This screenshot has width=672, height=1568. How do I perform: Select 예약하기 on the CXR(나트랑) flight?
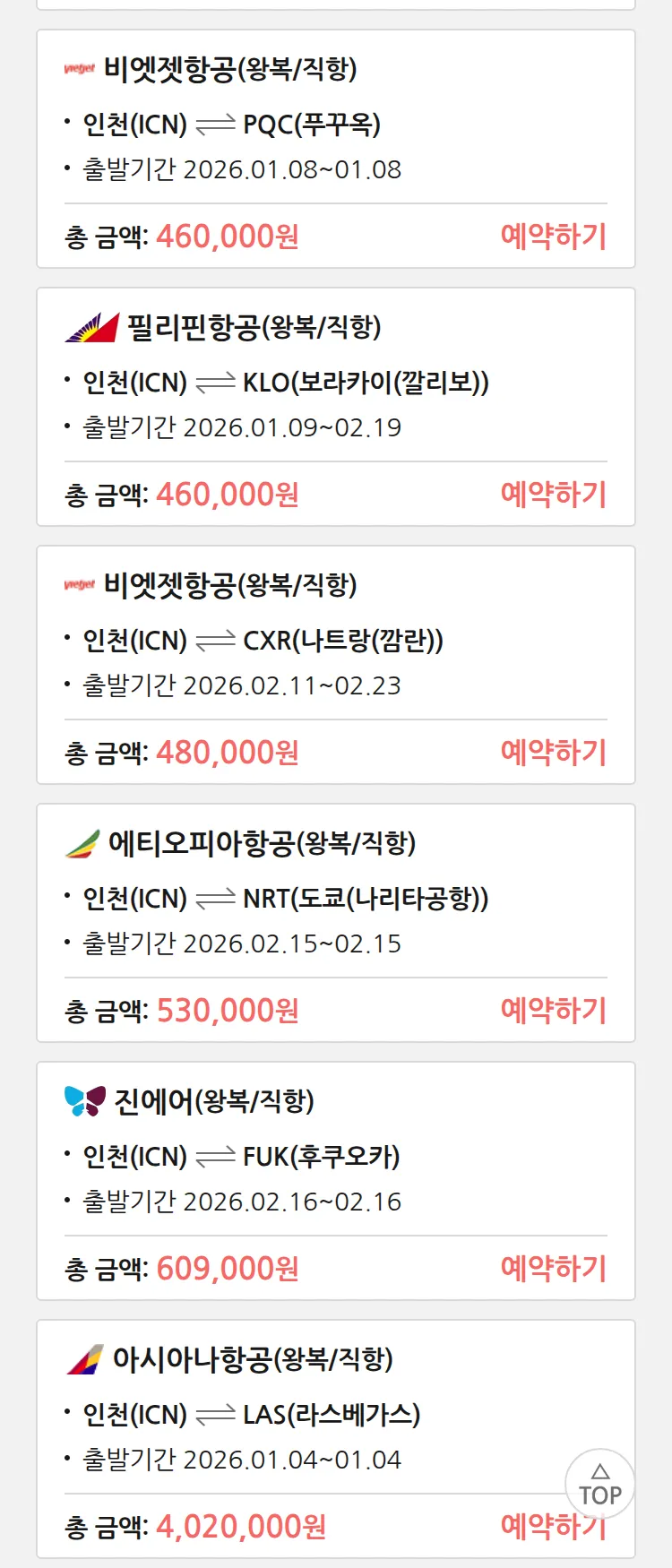click(x=553, y=753)
